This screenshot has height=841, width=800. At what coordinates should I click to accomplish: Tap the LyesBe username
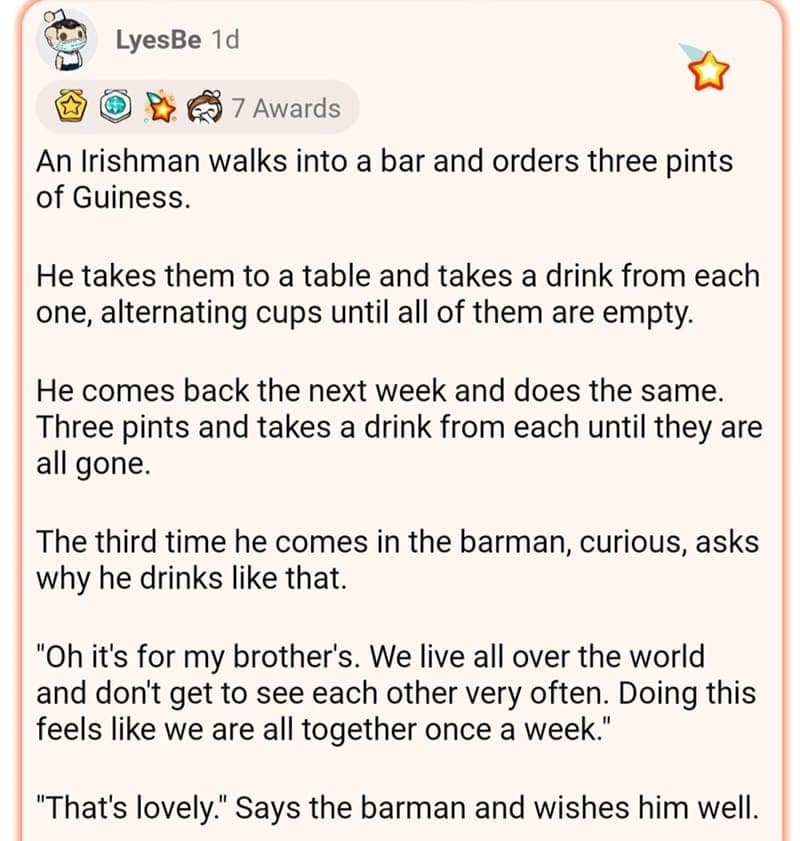pos(158,39)
